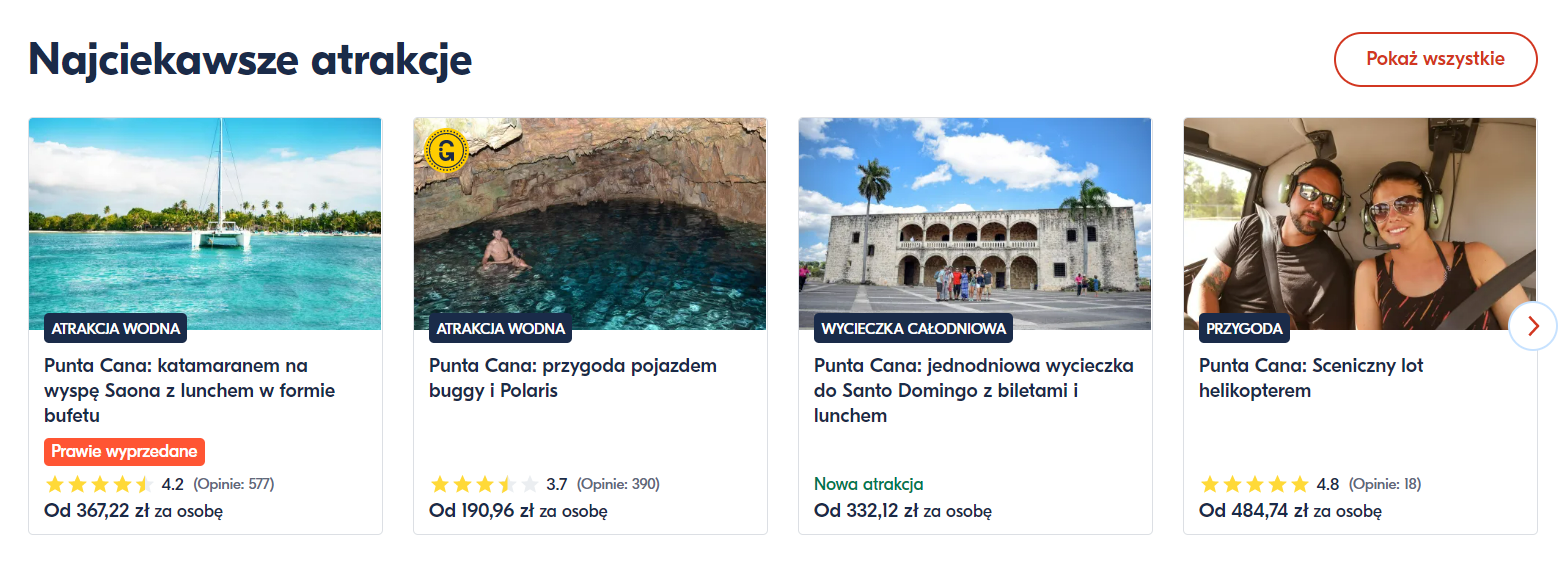Image resolution: width=1565 pixels, height=586 pixels.
Task: Tap the Pokaż wszystkie button
Action: pos(1435,59)
